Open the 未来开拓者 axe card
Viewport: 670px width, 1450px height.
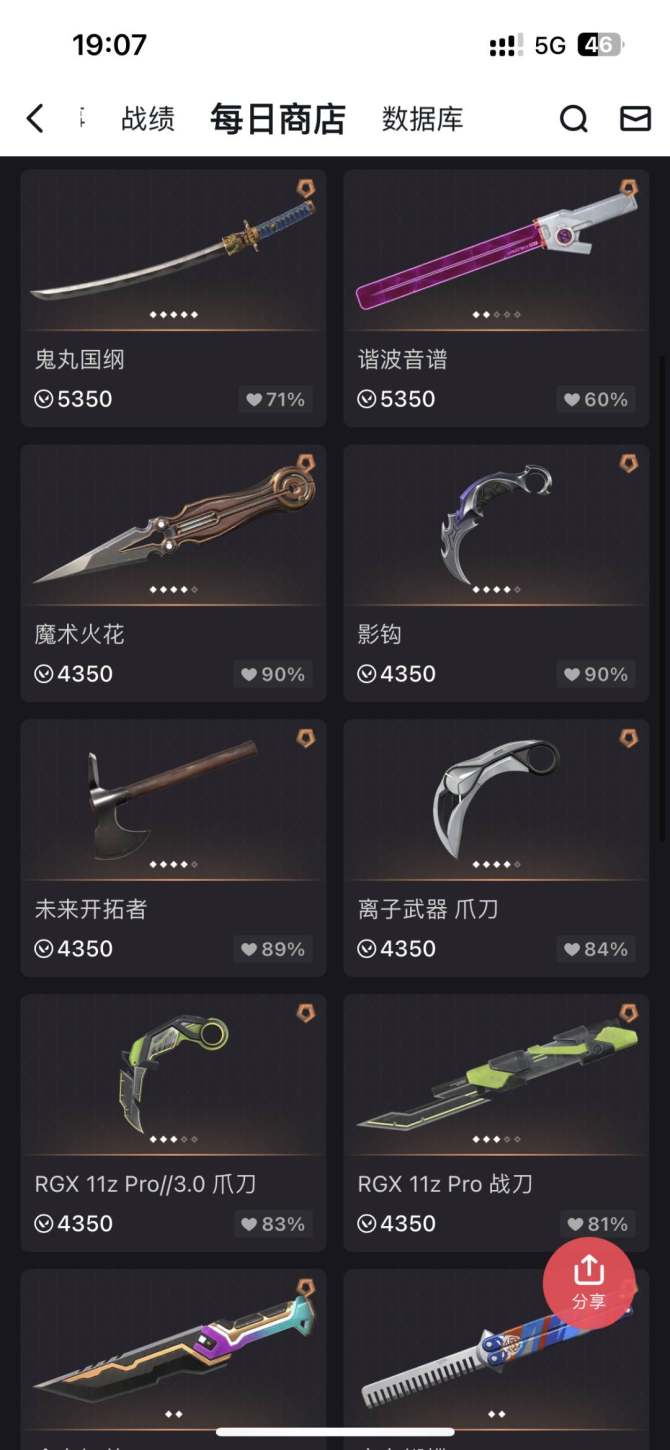173,820
